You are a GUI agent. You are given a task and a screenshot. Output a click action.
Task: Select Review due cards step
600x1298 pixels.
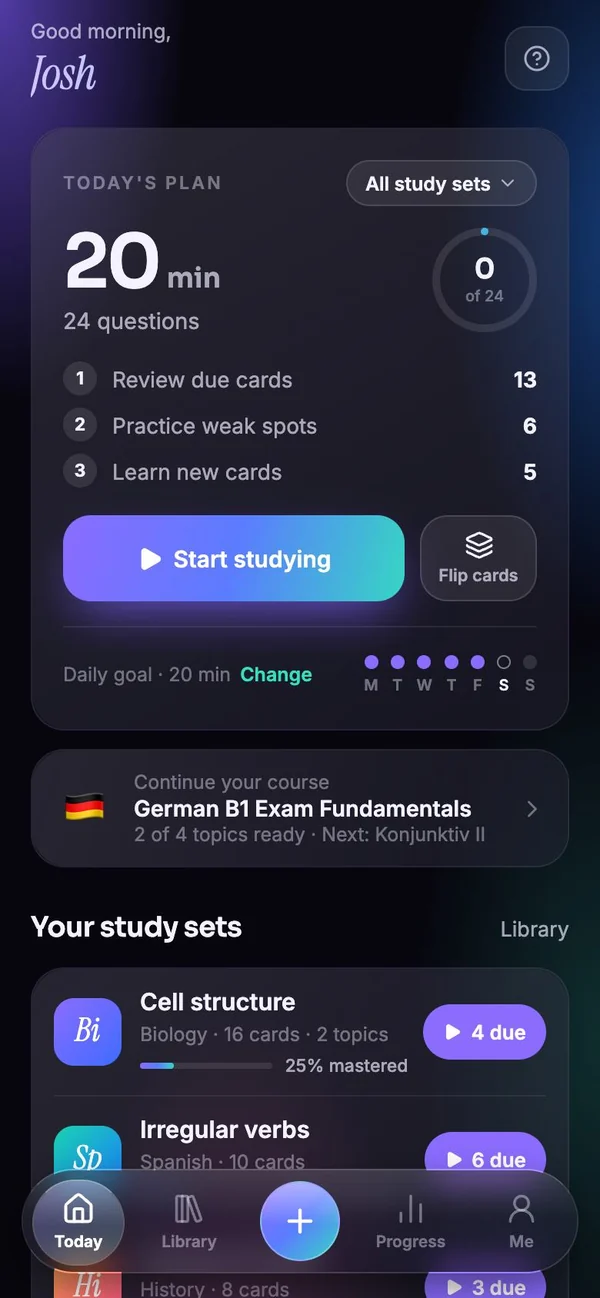point(300,380)
